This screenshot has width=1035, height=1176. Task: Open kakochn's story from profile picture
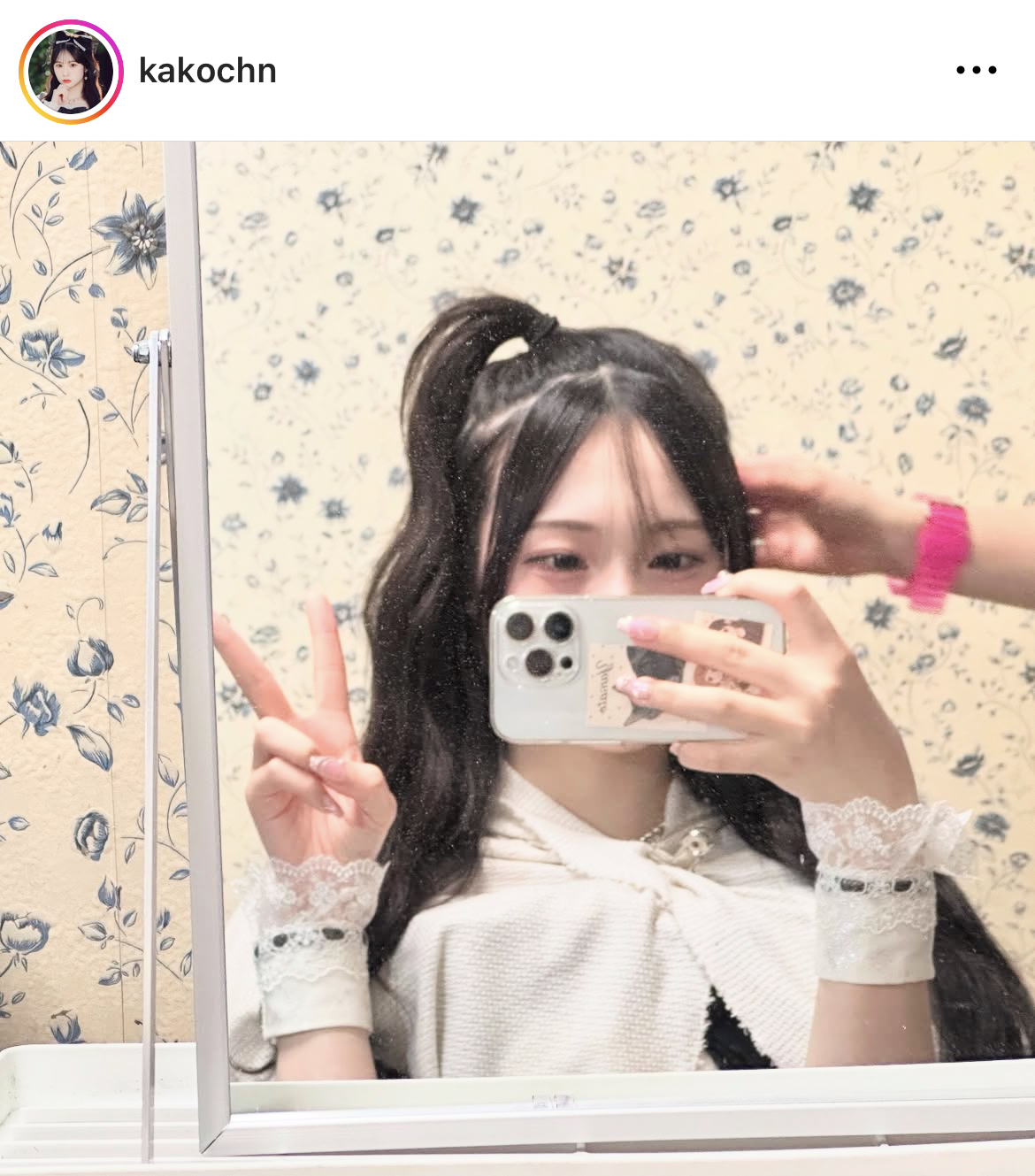pyautogui.click(x=71, y=71)
